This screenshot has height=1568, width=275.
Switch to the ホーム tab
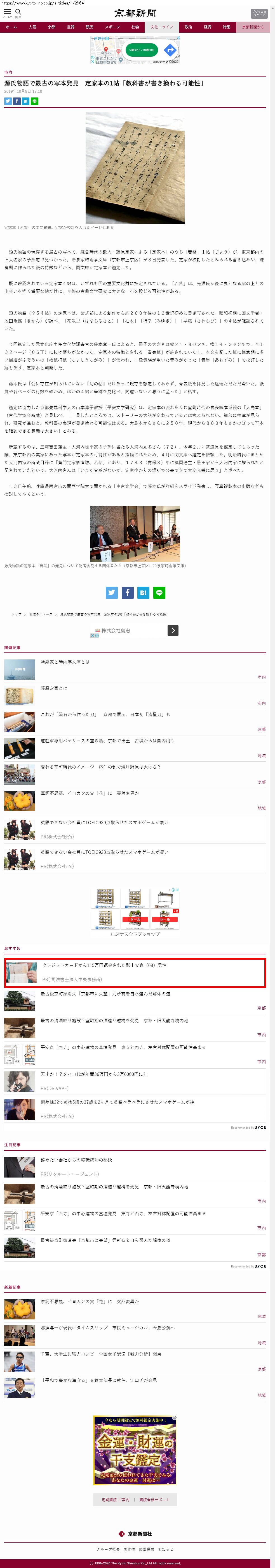point(11,27)
